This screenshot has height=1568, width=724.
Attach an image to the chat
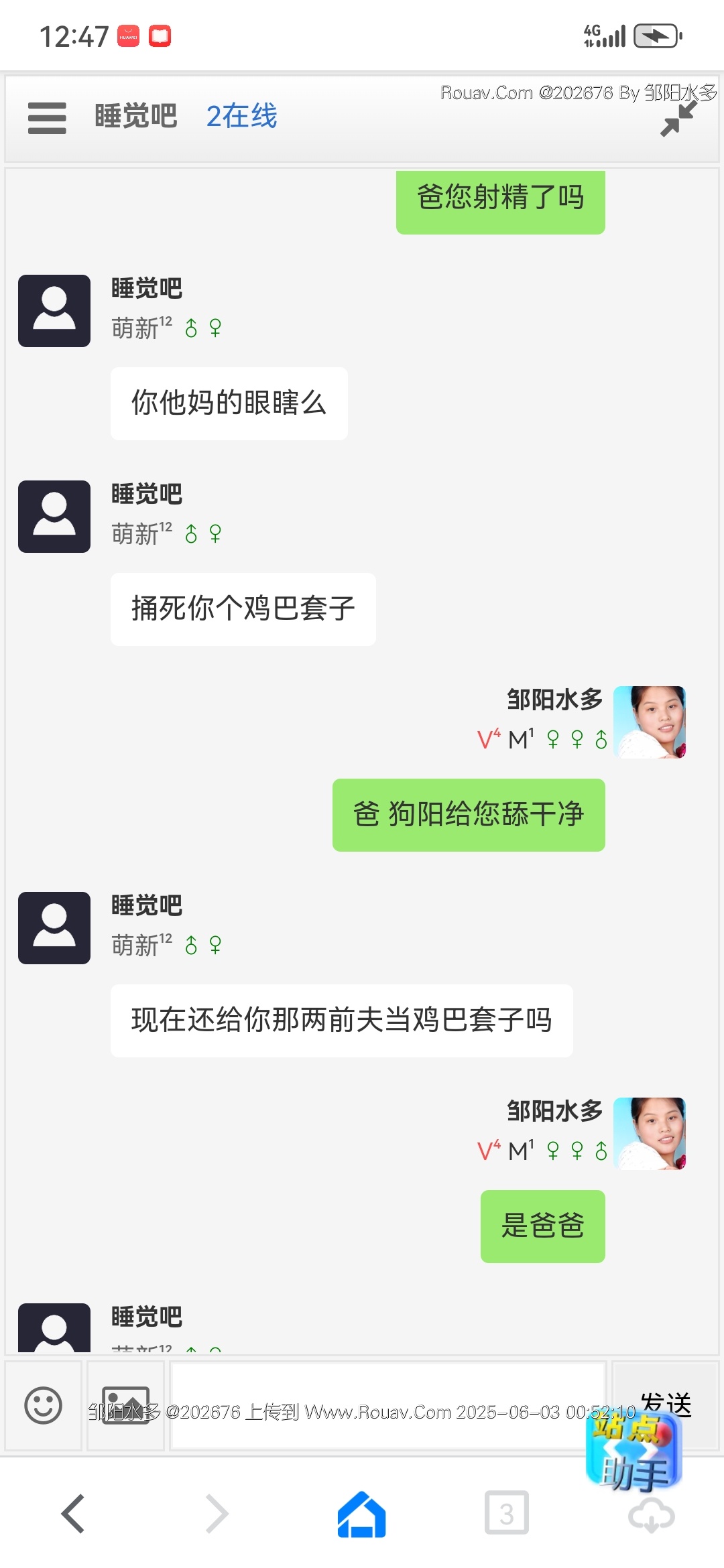point(125,1405)
